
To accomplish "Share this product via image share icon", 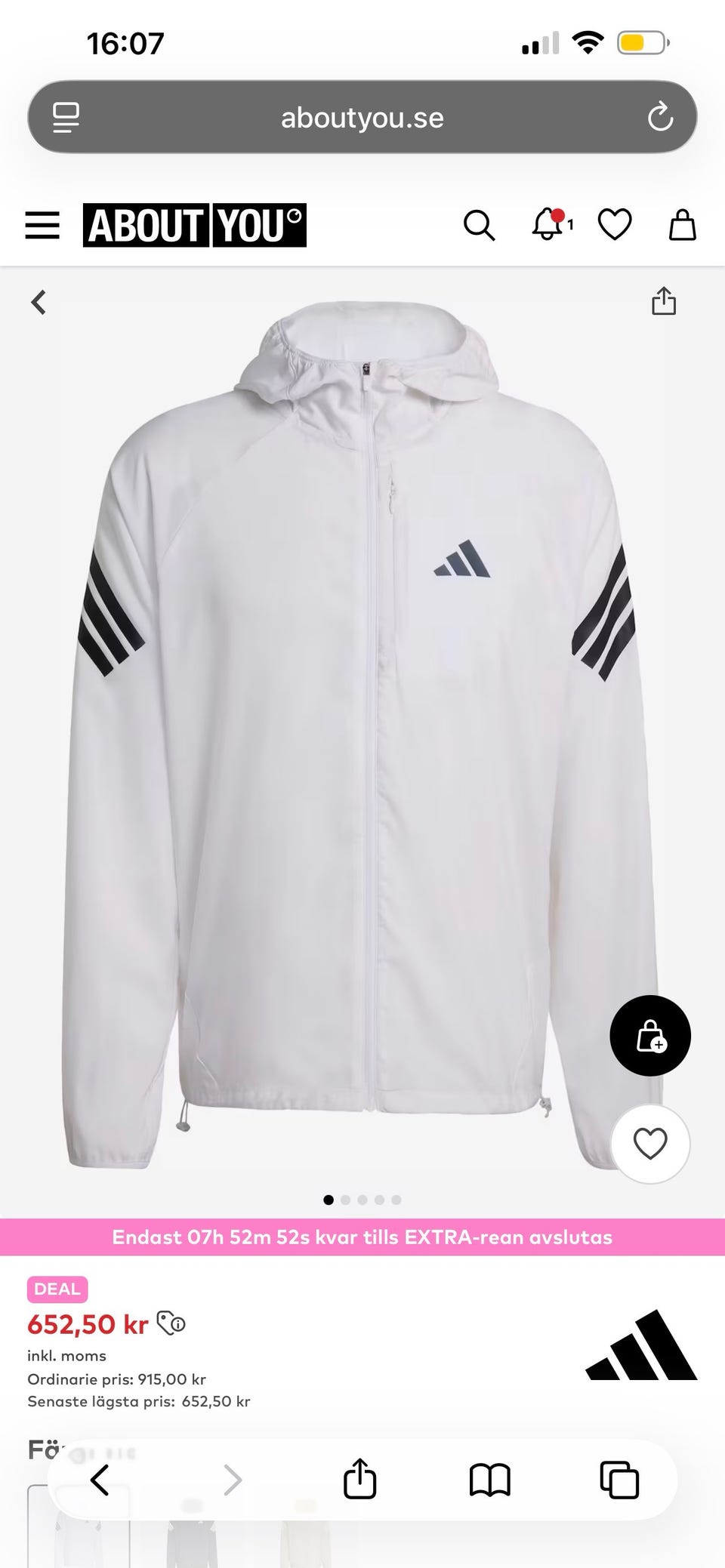I will [x=664, y=301].
